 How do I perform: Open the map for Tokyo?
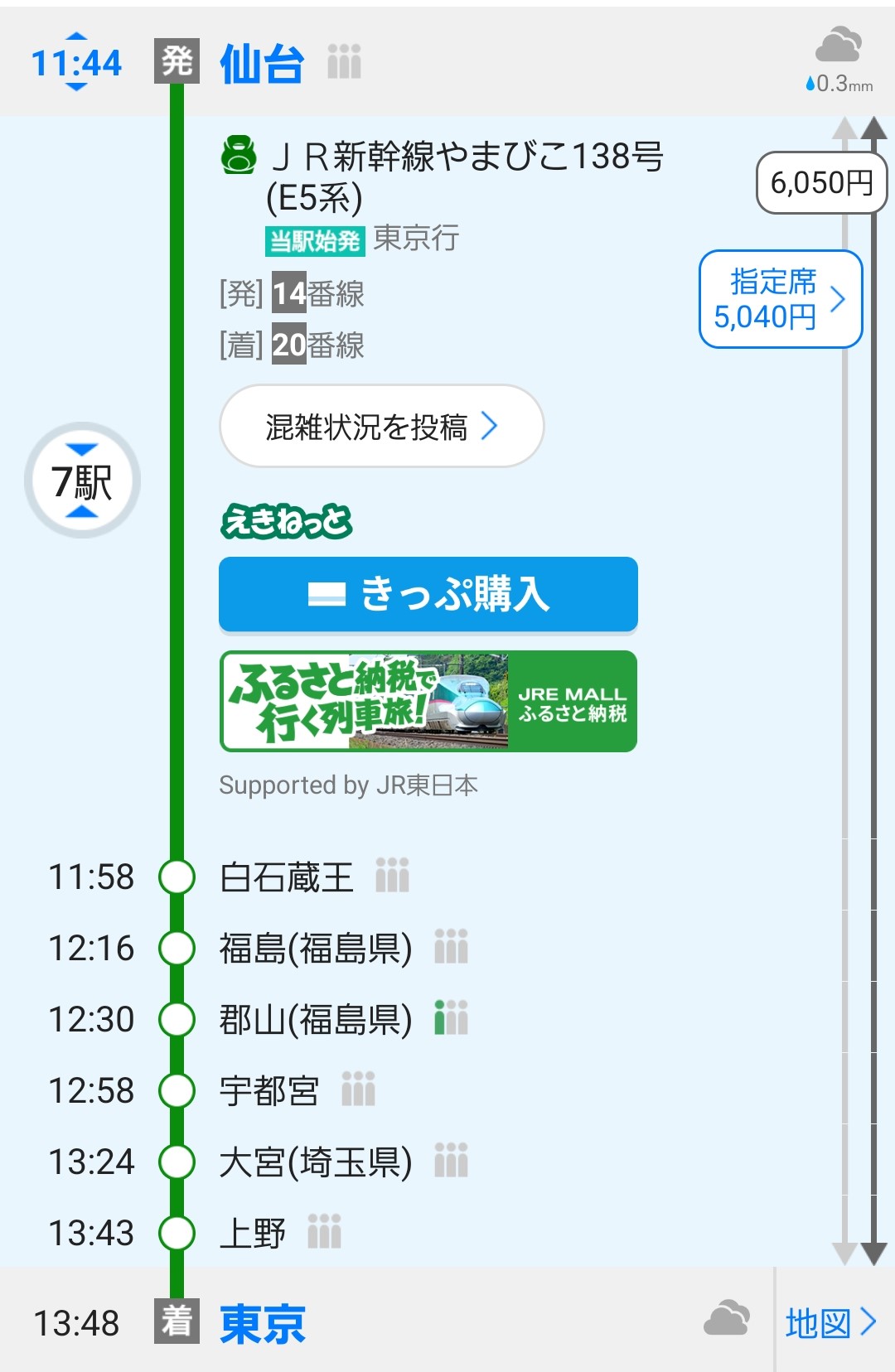[830, 1323]
